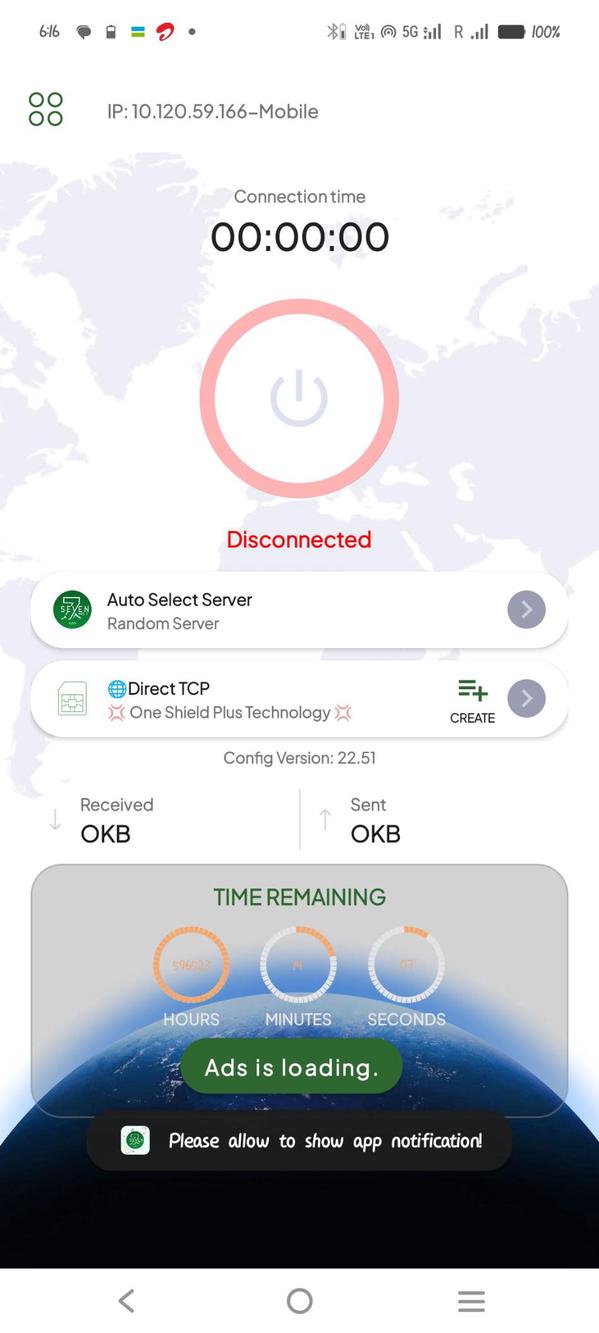Go to the home screen

(x=299, y=1300)
